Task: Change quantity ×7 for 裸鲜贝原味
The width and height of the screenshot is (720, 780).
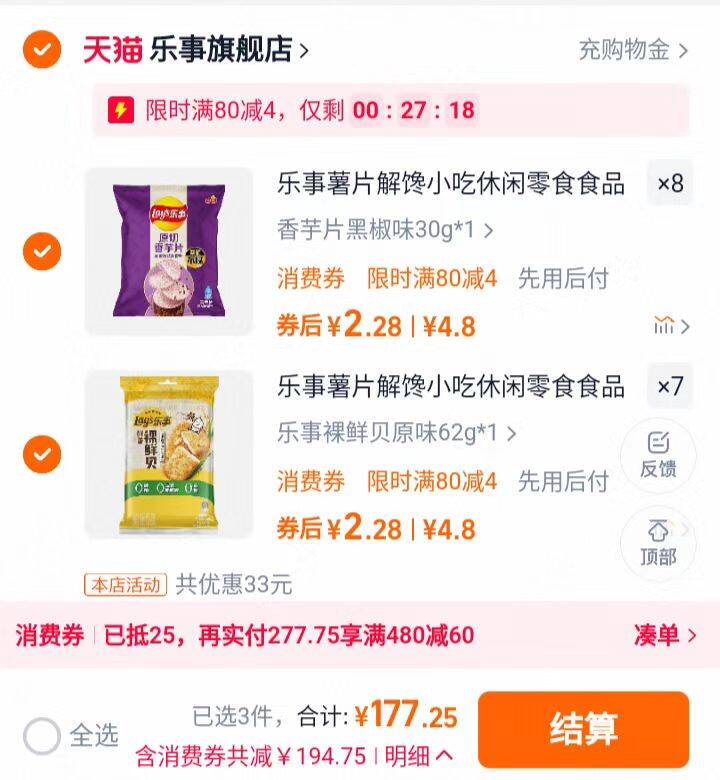Action: [x=669, y=386]
